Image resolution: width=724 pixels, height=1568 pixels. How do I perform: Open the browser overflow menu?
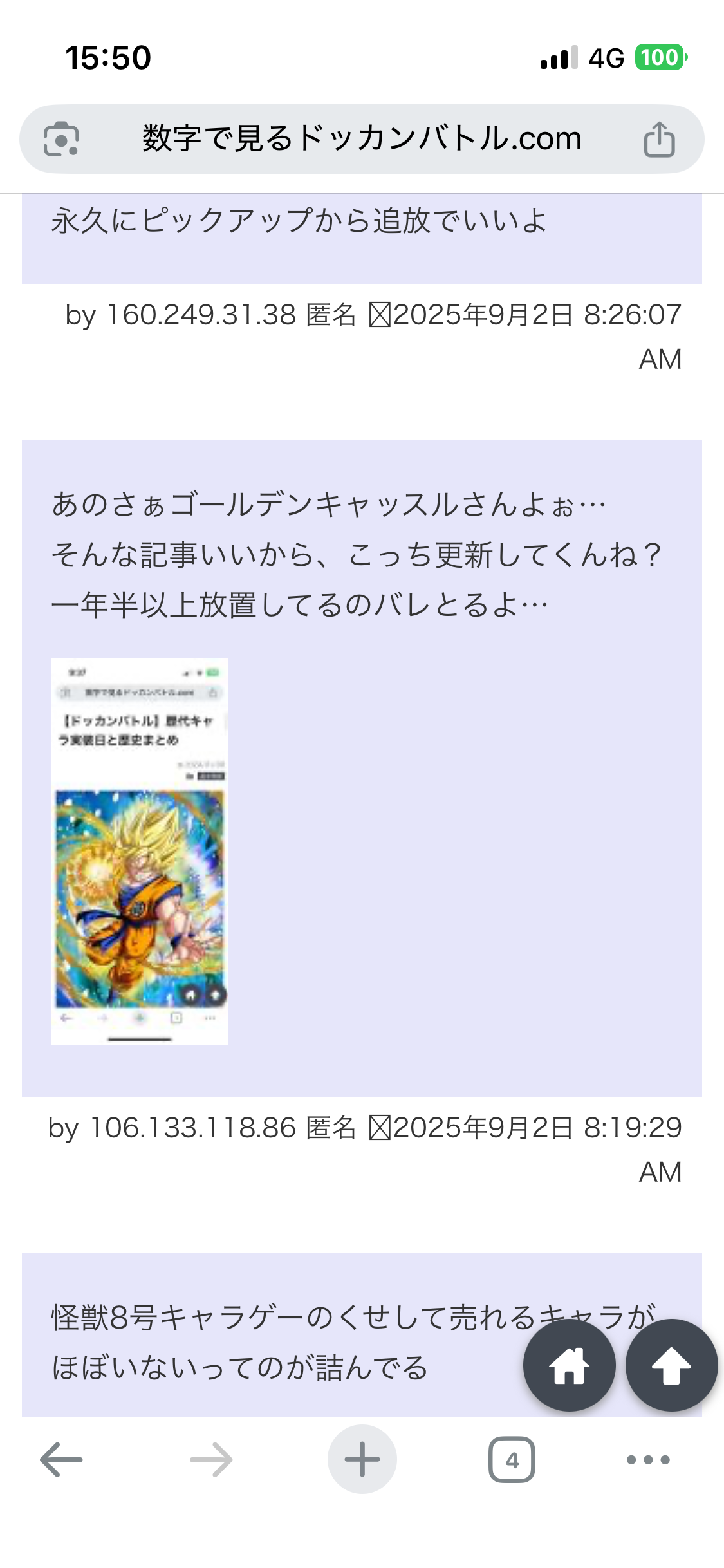click(648, 1459)
